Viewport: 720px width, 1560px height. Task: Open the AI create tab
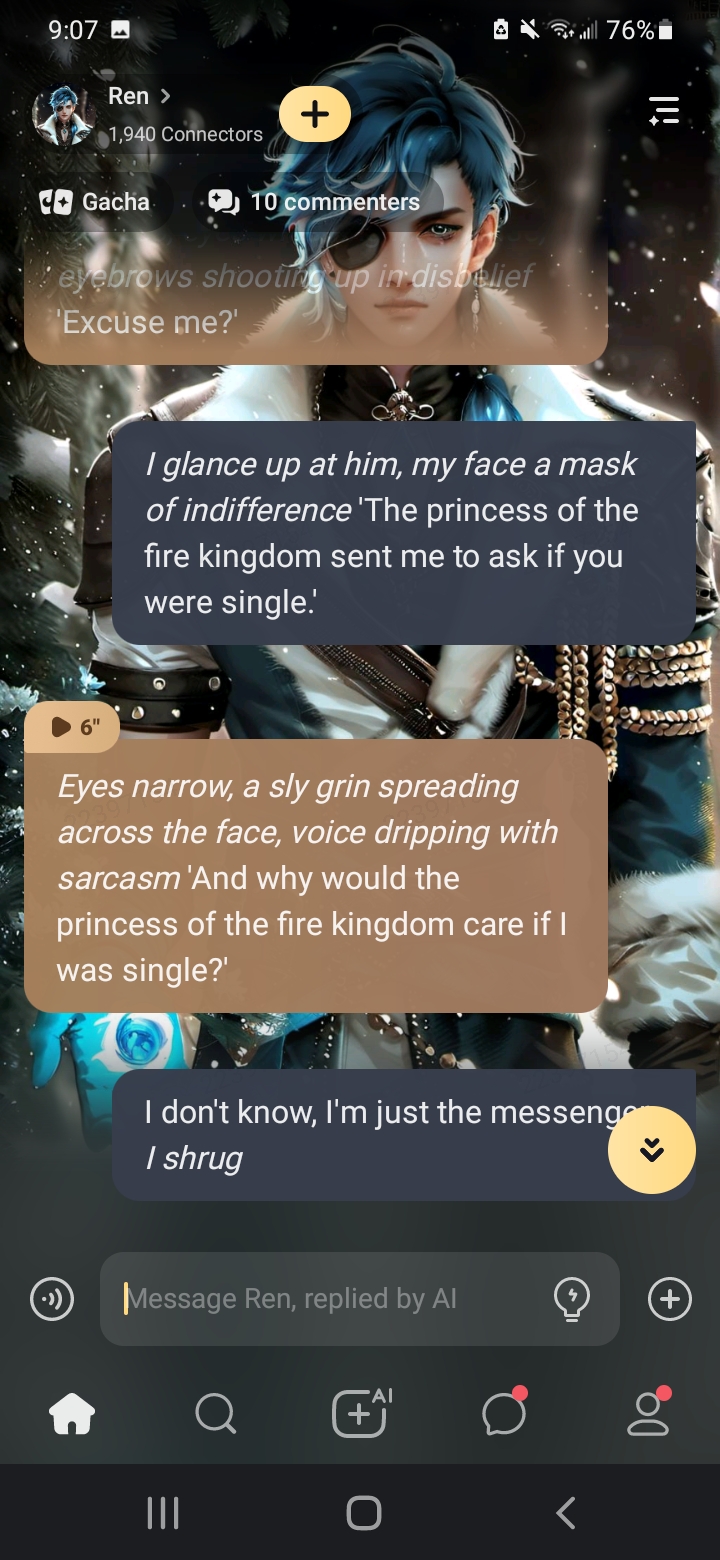click(360, 1414)
